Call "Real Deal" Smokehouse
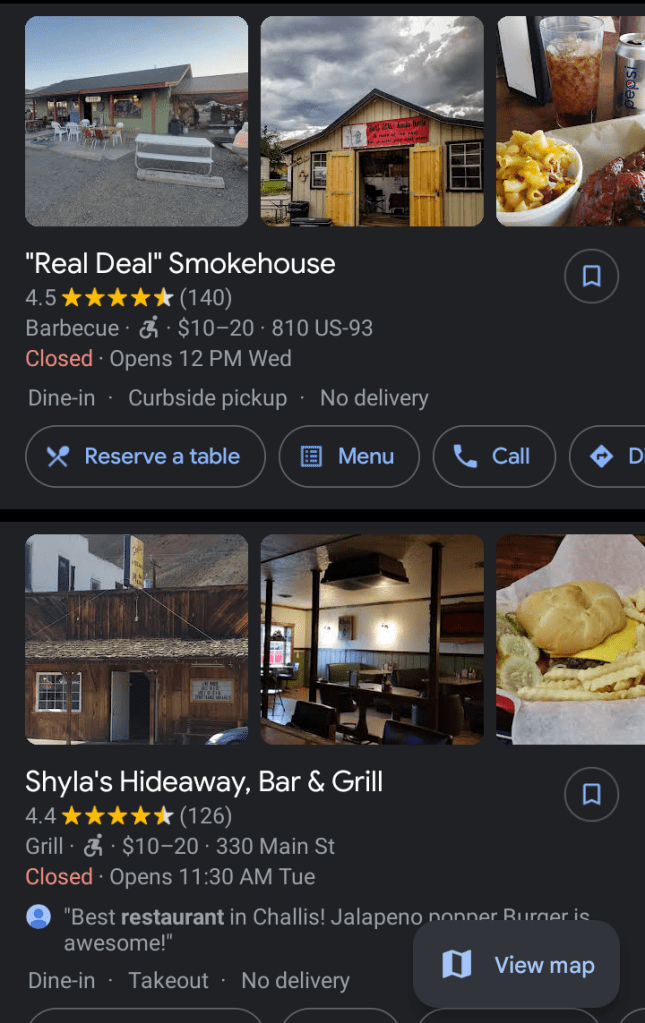Screen dimensions: 645x1023 click(493, 456)
